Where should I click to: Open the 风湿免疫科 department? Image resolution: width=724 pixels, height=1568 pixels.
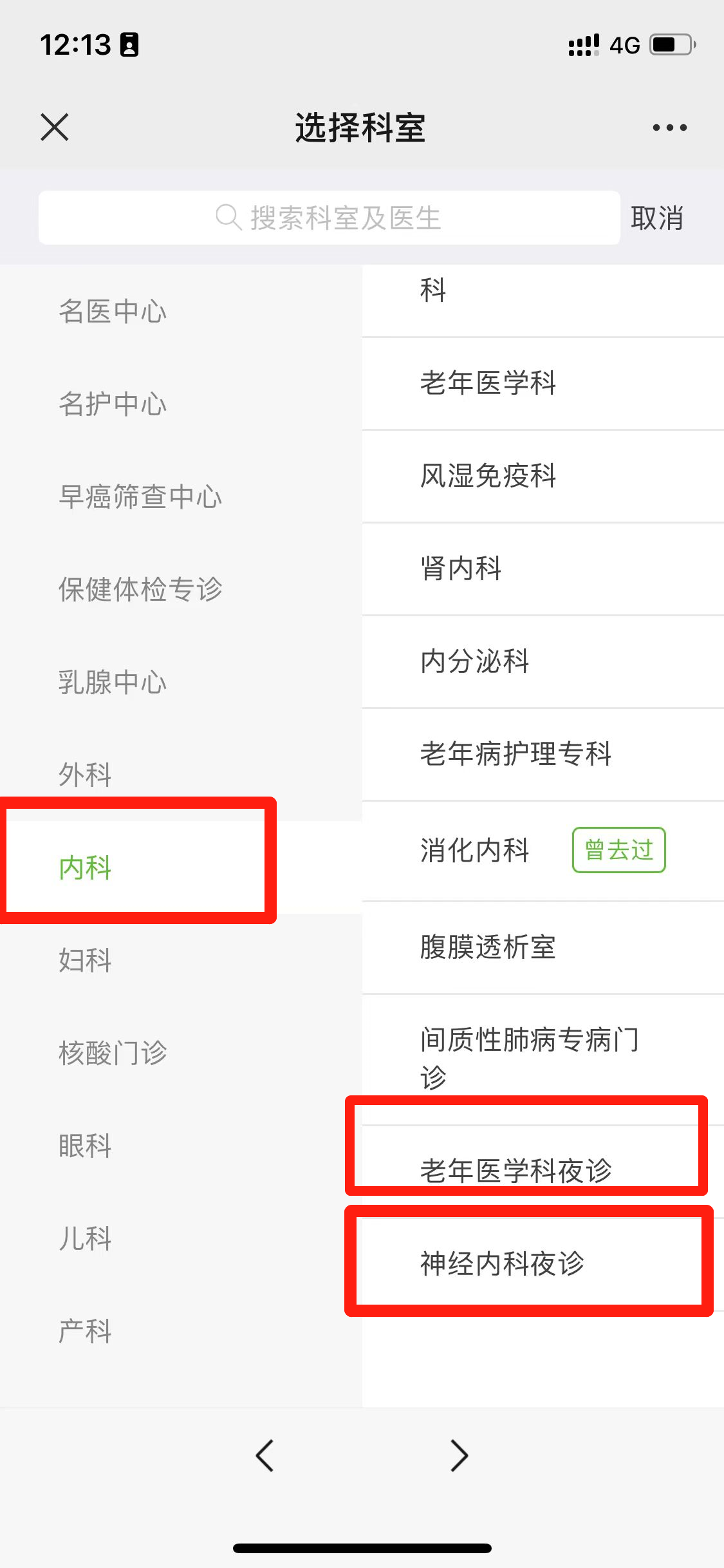click(543, 476)
